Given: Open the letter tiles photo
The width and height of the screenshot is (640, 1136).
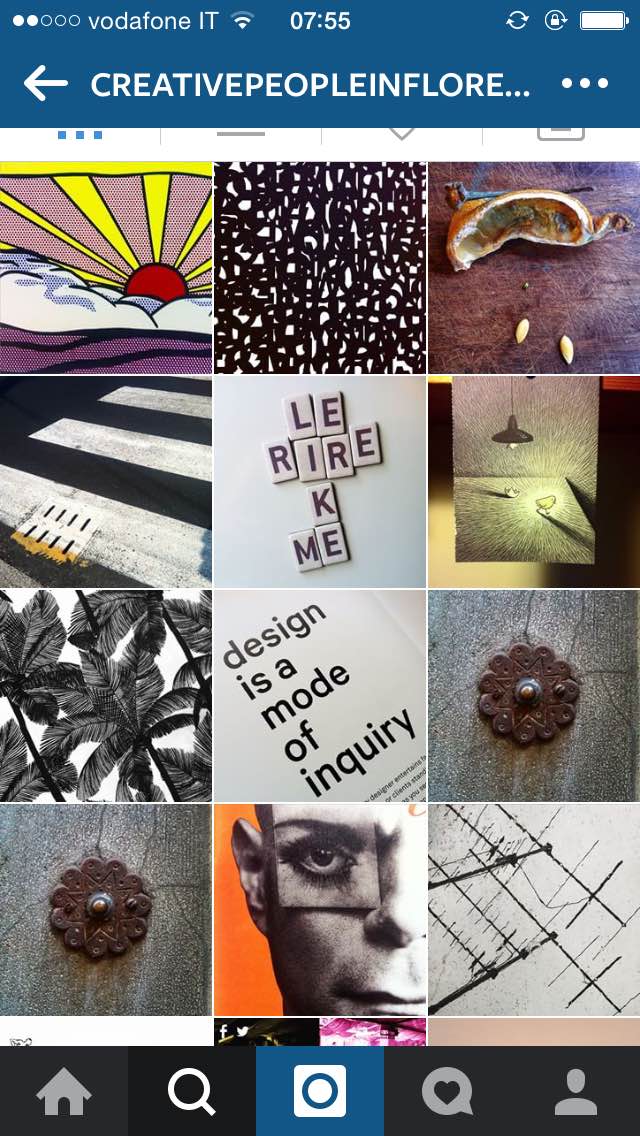Looking at the screenshot, I should (320, 481).
